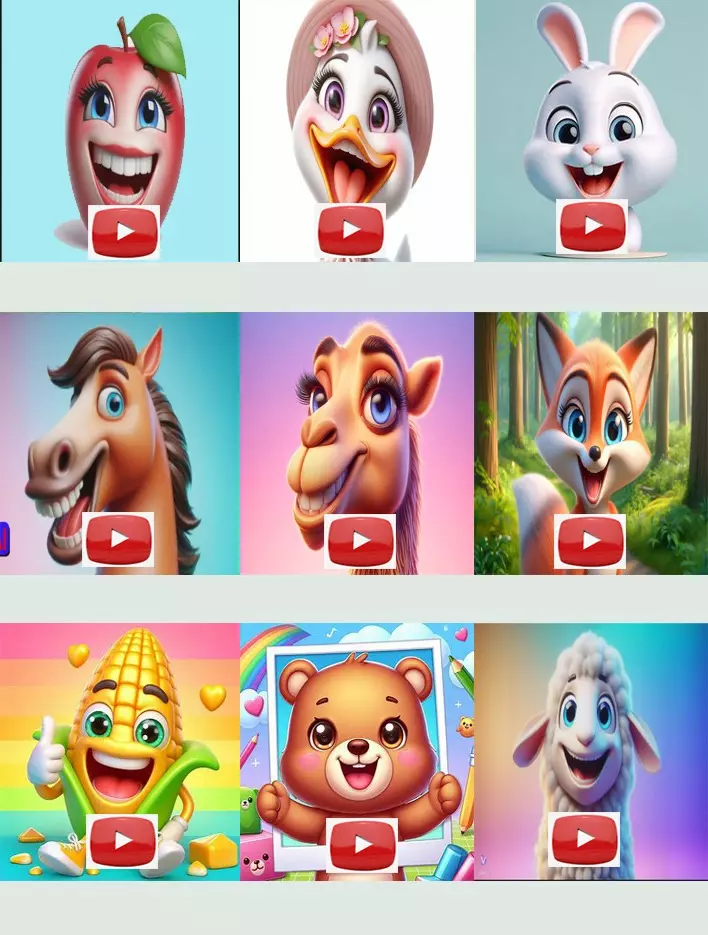Play the corn cob video
The height and width of the screenshot is (935, 708).
122,841
